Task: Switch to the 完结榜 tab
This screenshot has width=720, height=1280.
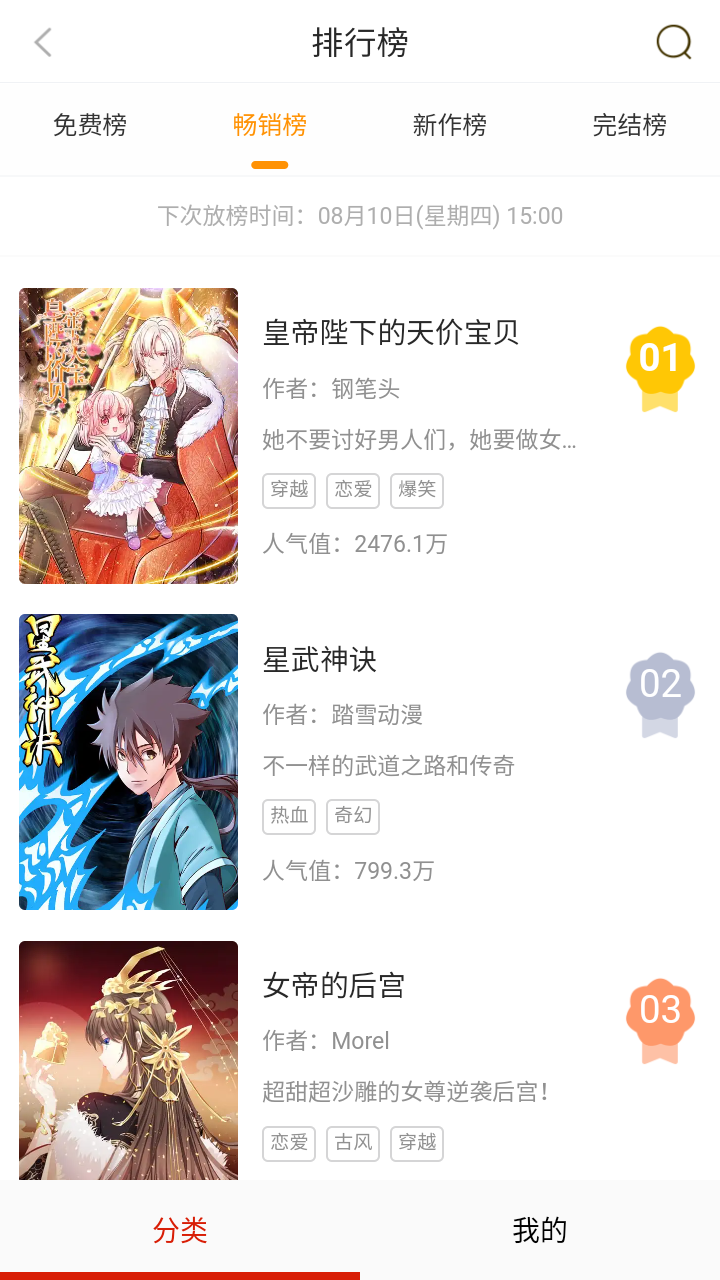Action: (628, 126)
